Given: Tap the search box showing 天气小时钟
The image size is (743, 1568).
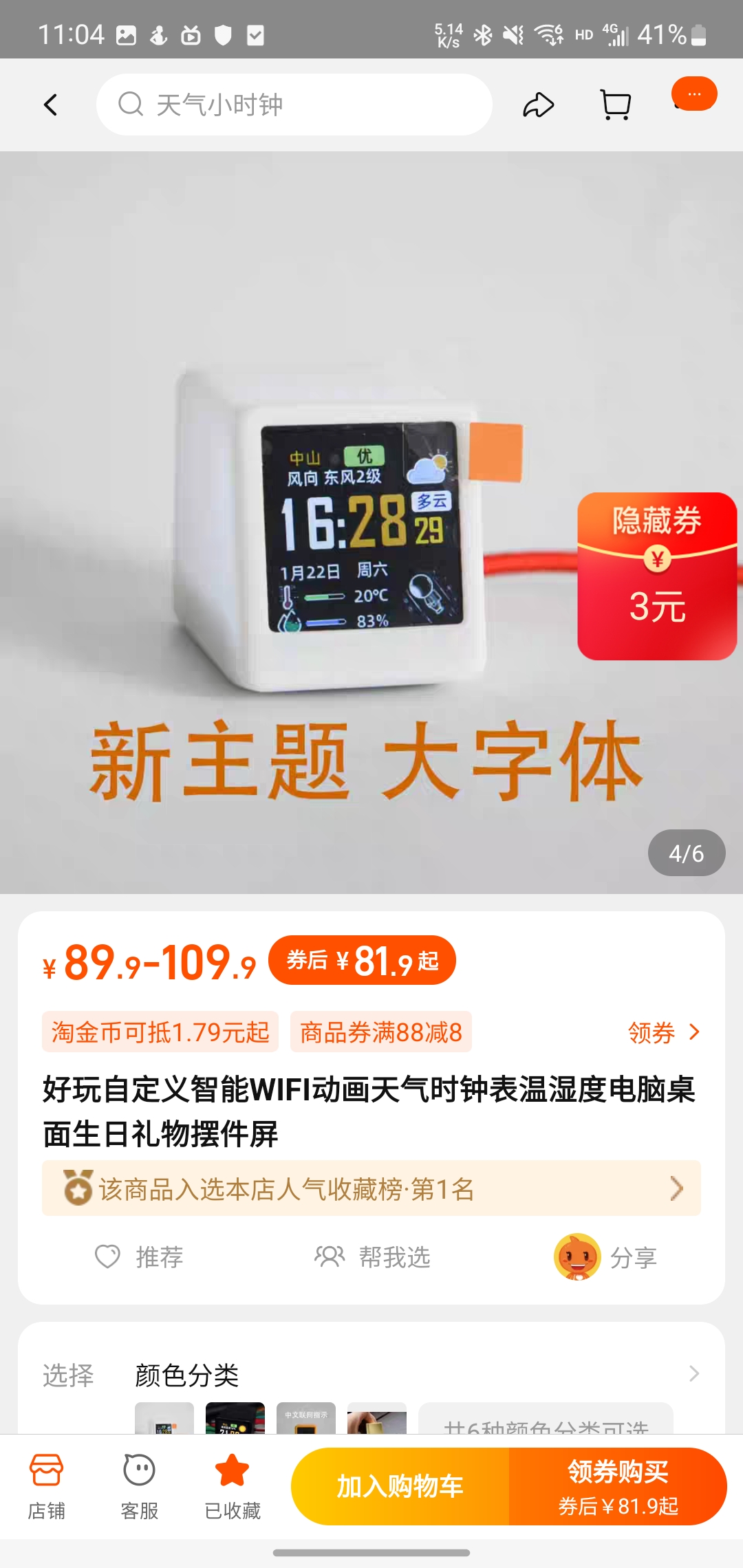Looking at the screenshot, I should (x=294, y=105).
